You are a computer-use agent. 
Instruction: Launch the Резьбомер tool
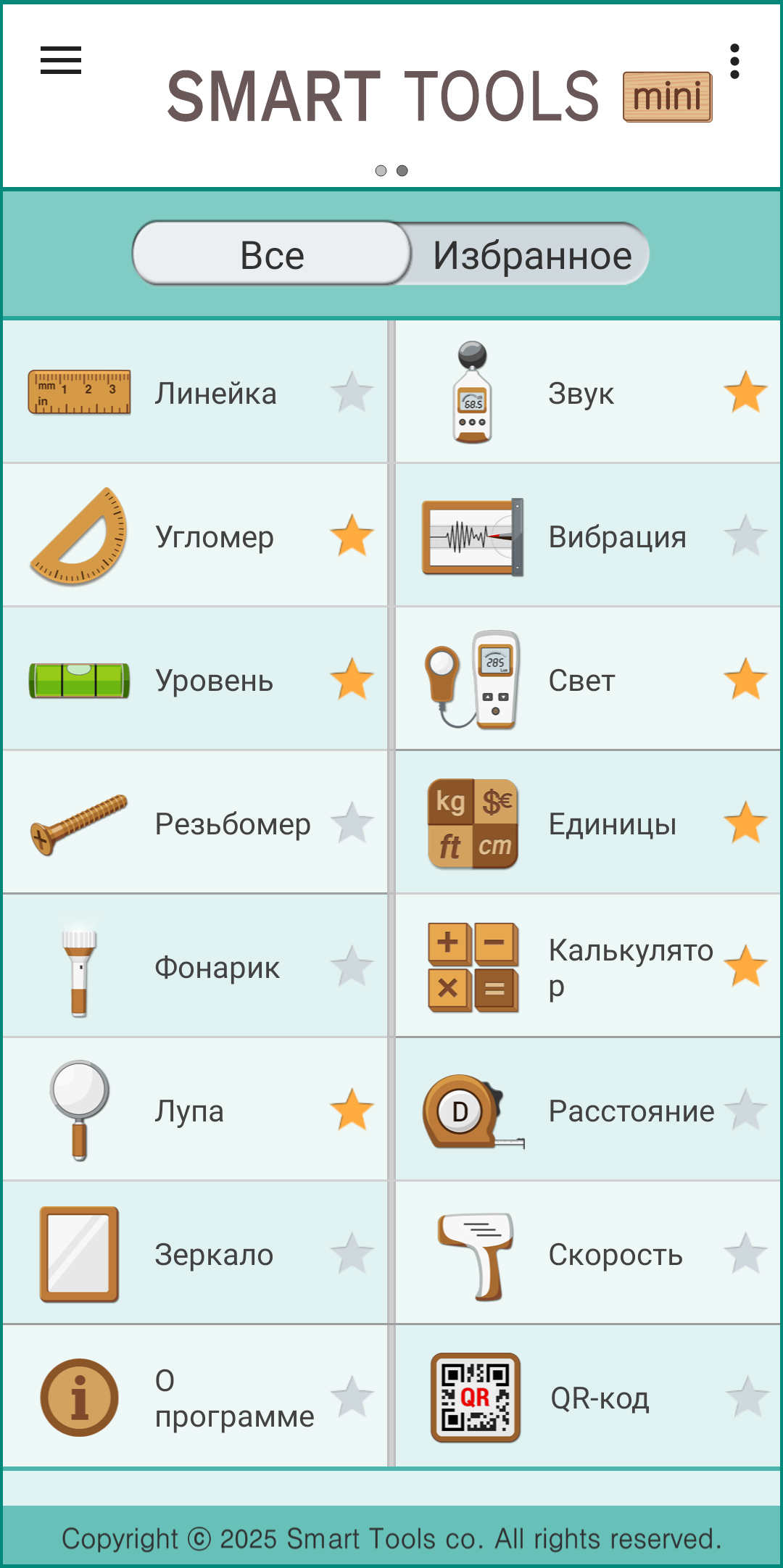(x=194, y=823)
